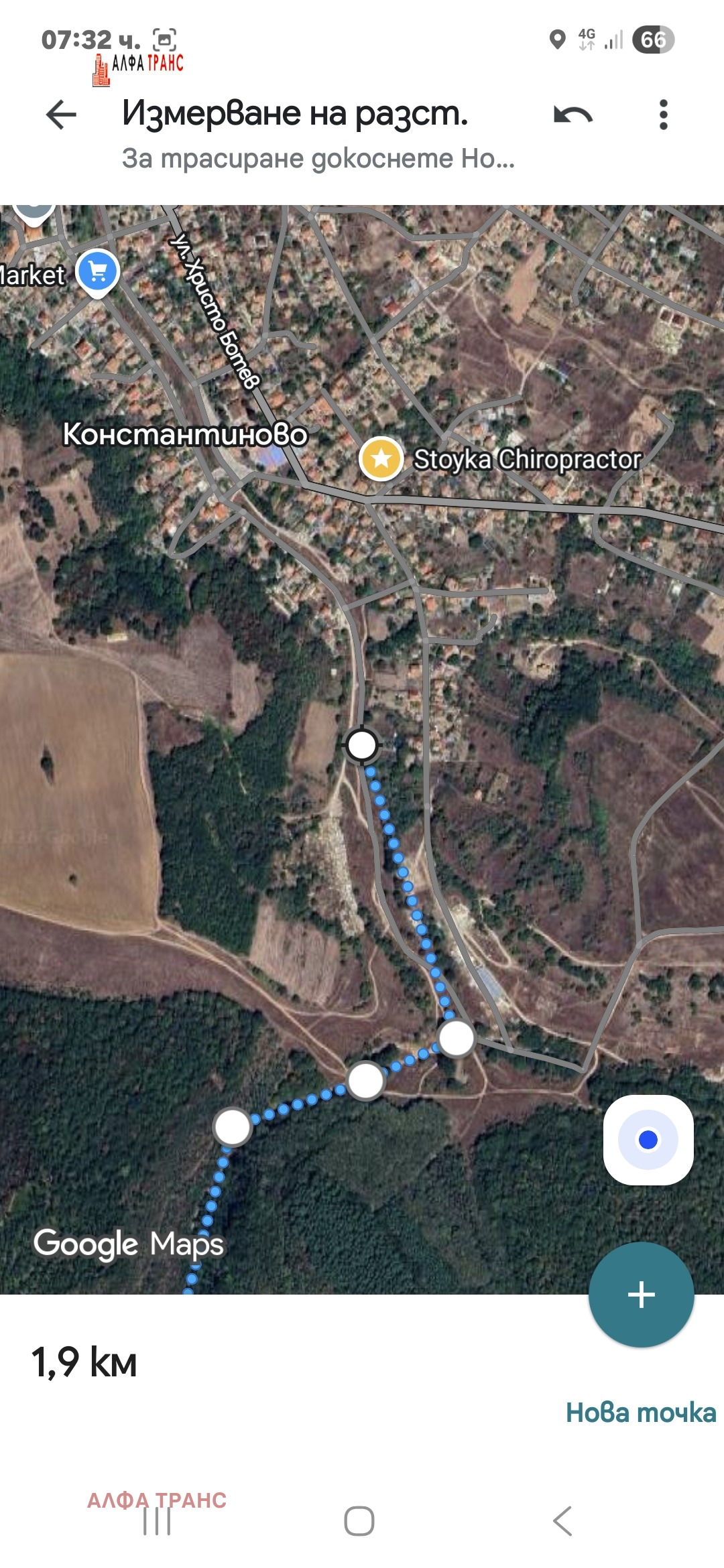Tap the crosshair measurement marker on the road
Screen dimensions: 724x1568
(x=363, y=744)
